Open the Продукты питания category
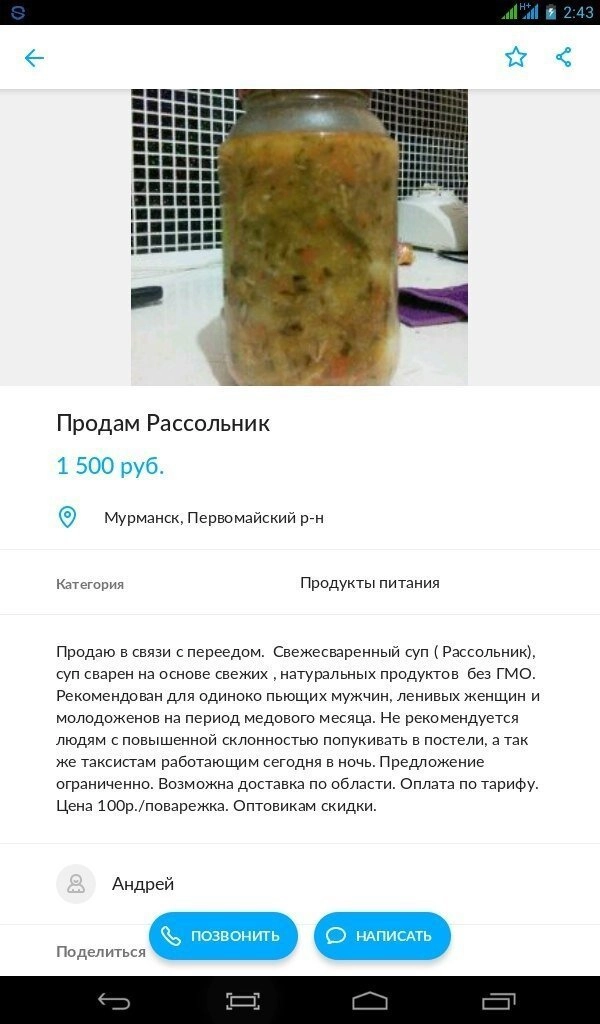600x1024 pixels. pyautogui.click(x=369, y=583)
